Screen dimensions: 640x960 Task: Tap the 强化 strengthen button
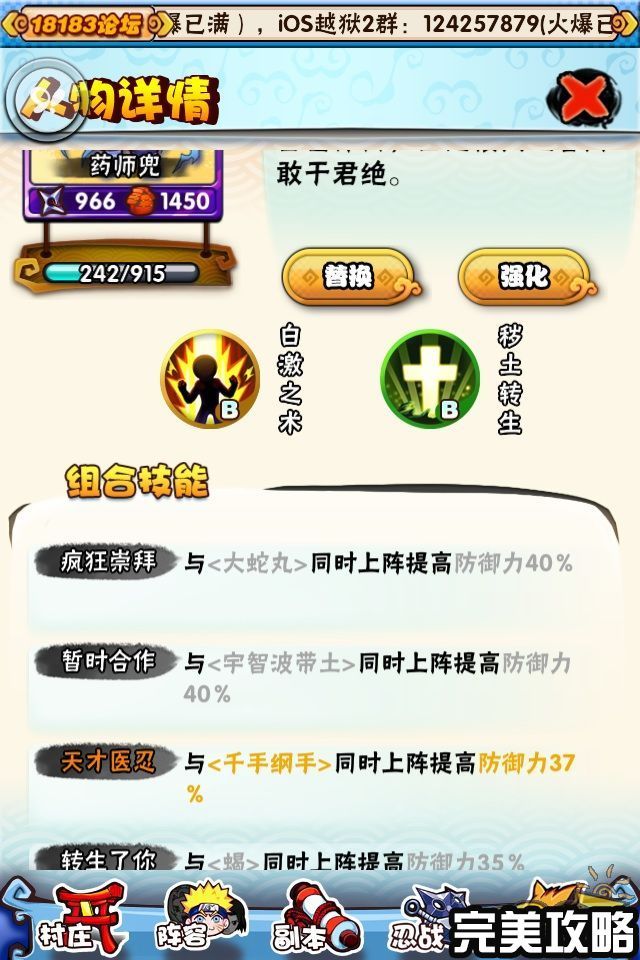pos(523,276)
